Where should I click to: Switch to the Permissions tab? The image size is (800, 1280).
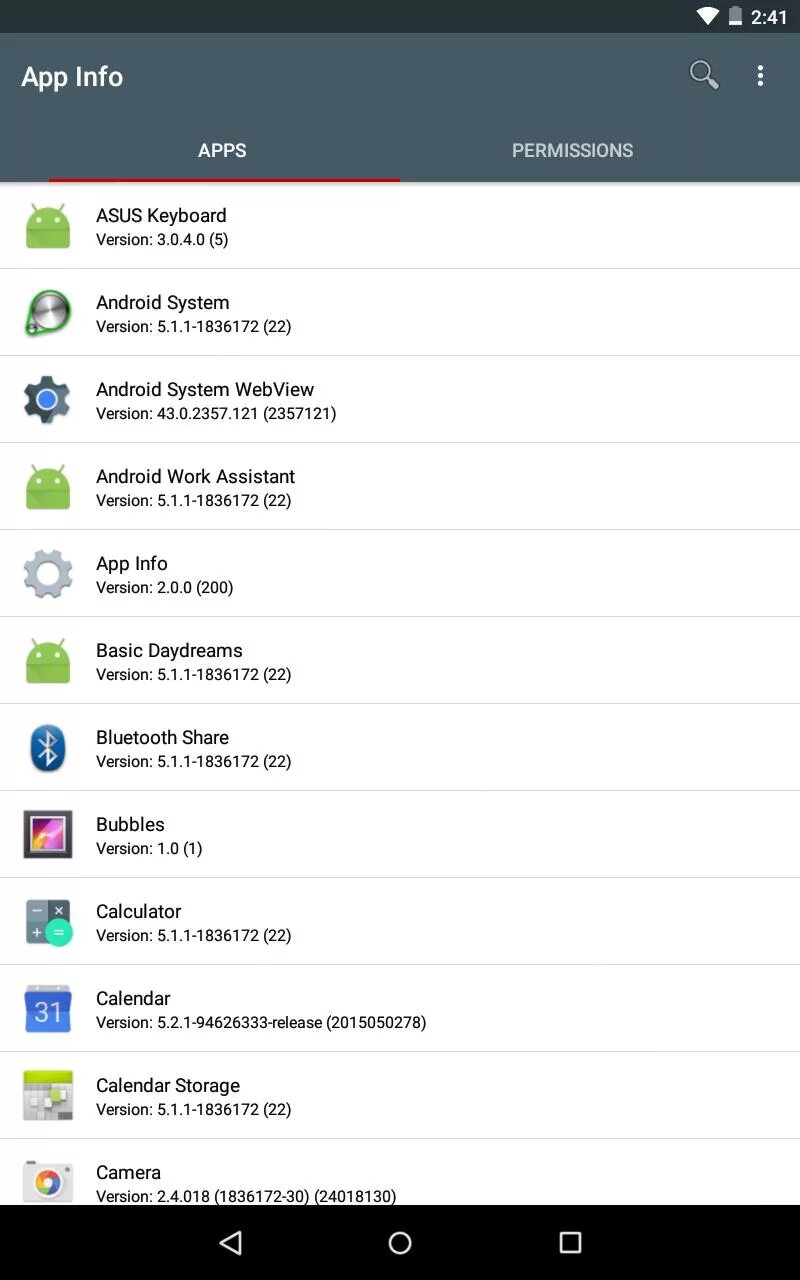[572, 150]
